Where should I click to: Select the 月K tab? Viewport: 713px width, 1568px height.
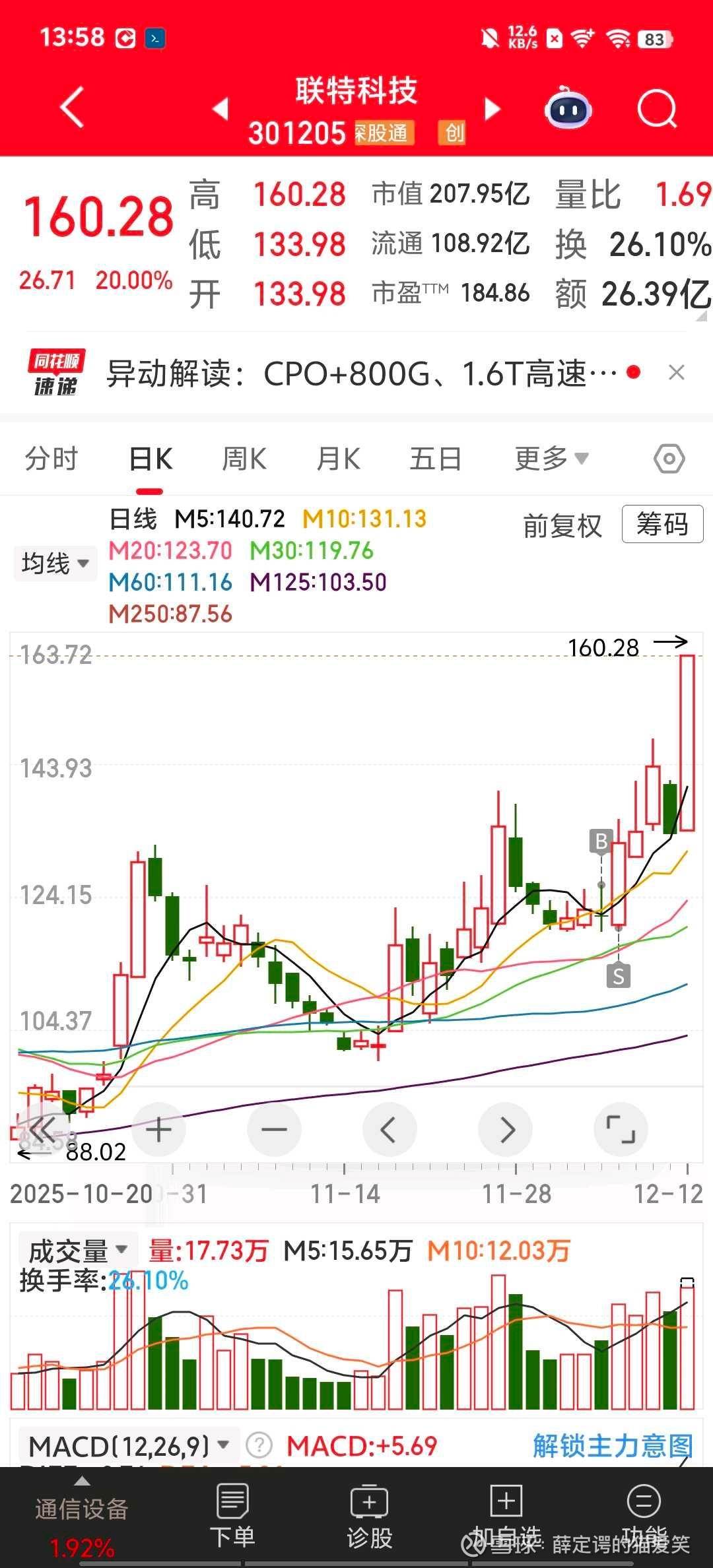coord(339,459)
